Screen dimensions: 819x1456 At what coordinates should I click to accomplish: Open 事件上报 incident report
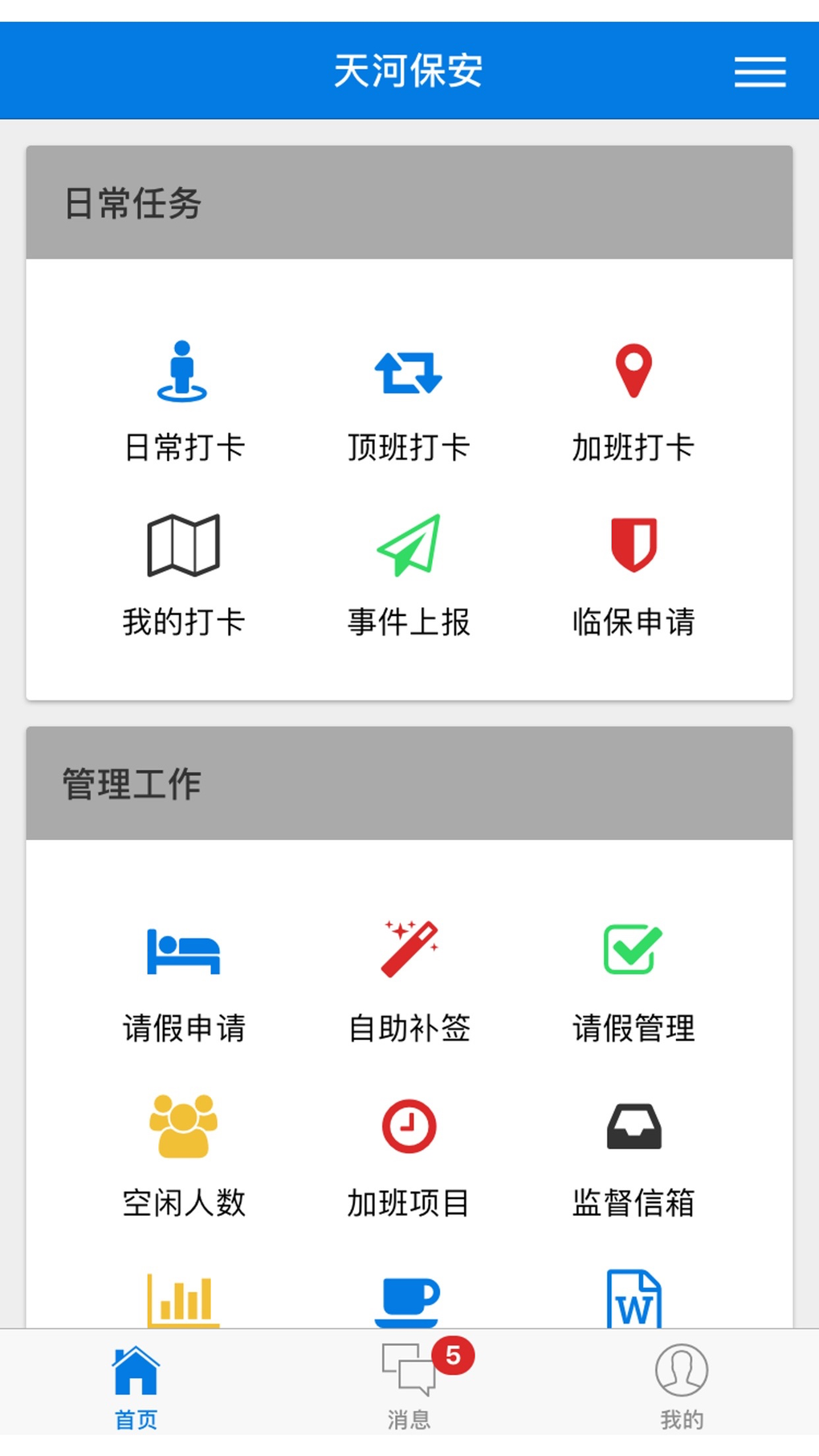(409, 576)
